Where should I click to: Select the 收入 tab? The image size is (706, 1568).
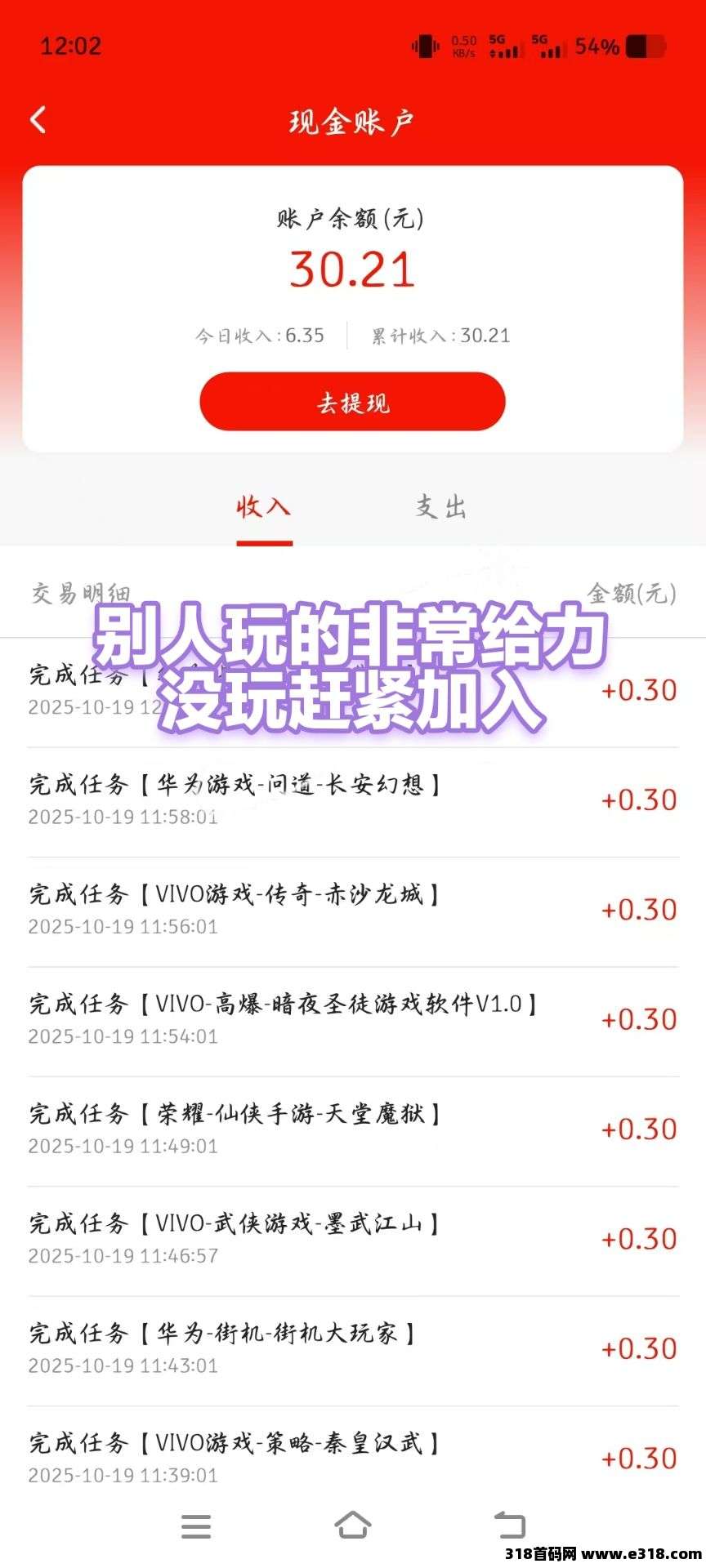click(263, 507)
